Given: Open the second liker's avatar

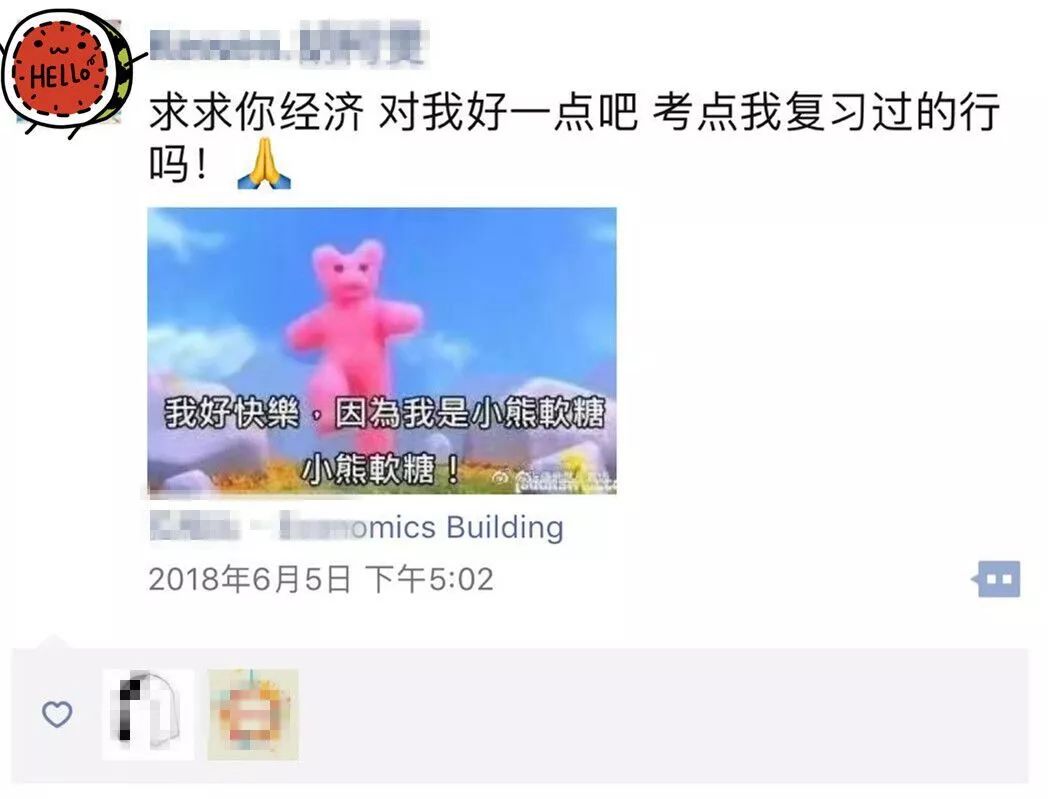Looking at the screenshot, I should (x=253, y=714).
